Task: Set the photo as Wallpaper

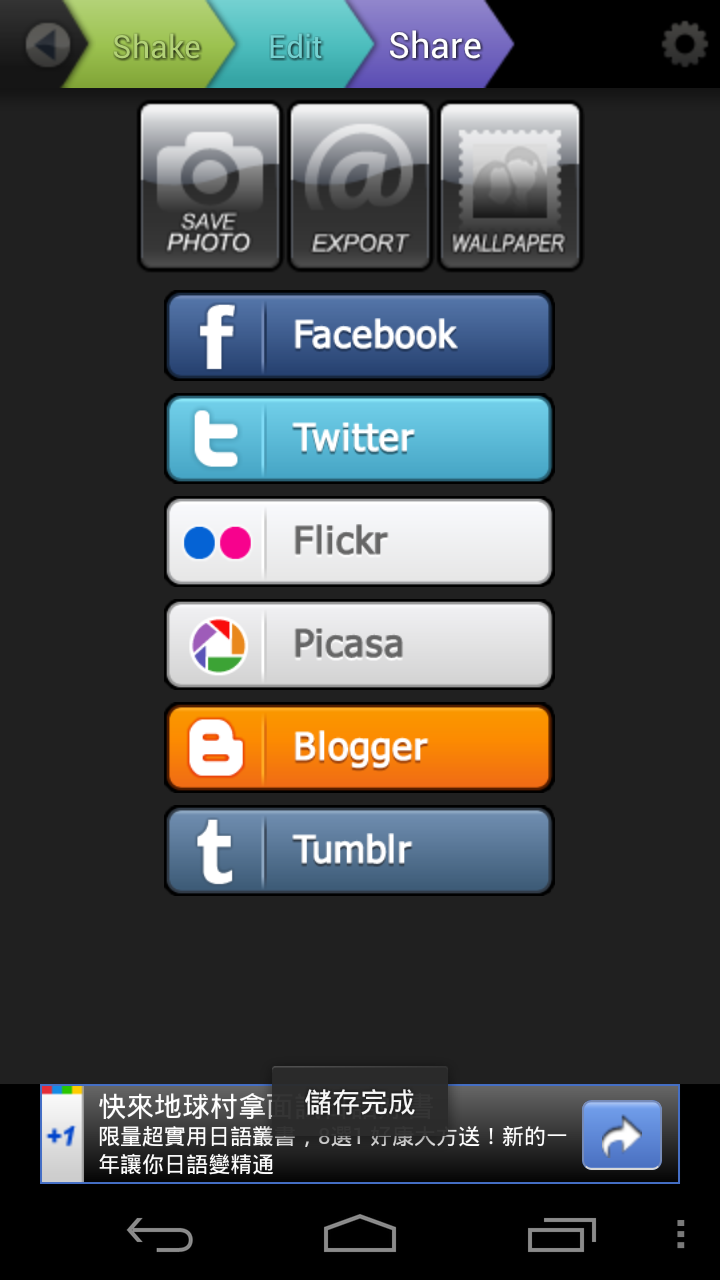Action: pyautogui.click(x=510, y=187)
